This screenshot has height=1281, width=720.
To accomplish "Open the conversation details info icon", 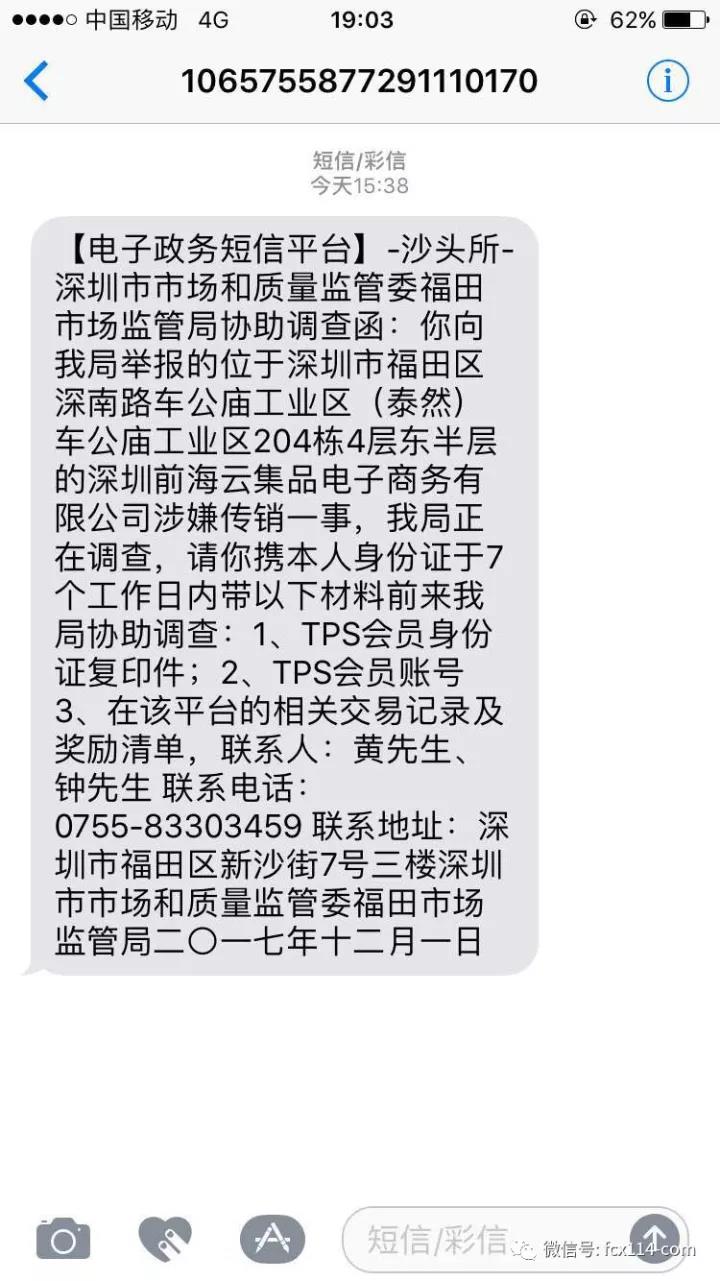I will click(667, 81).
